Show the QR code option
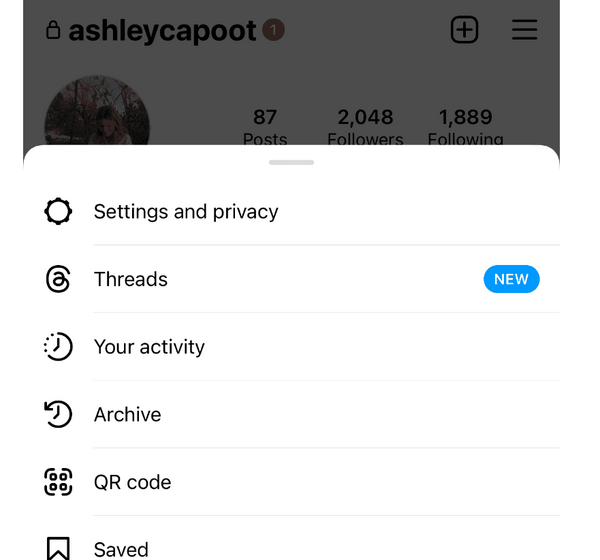 [132, 482]
